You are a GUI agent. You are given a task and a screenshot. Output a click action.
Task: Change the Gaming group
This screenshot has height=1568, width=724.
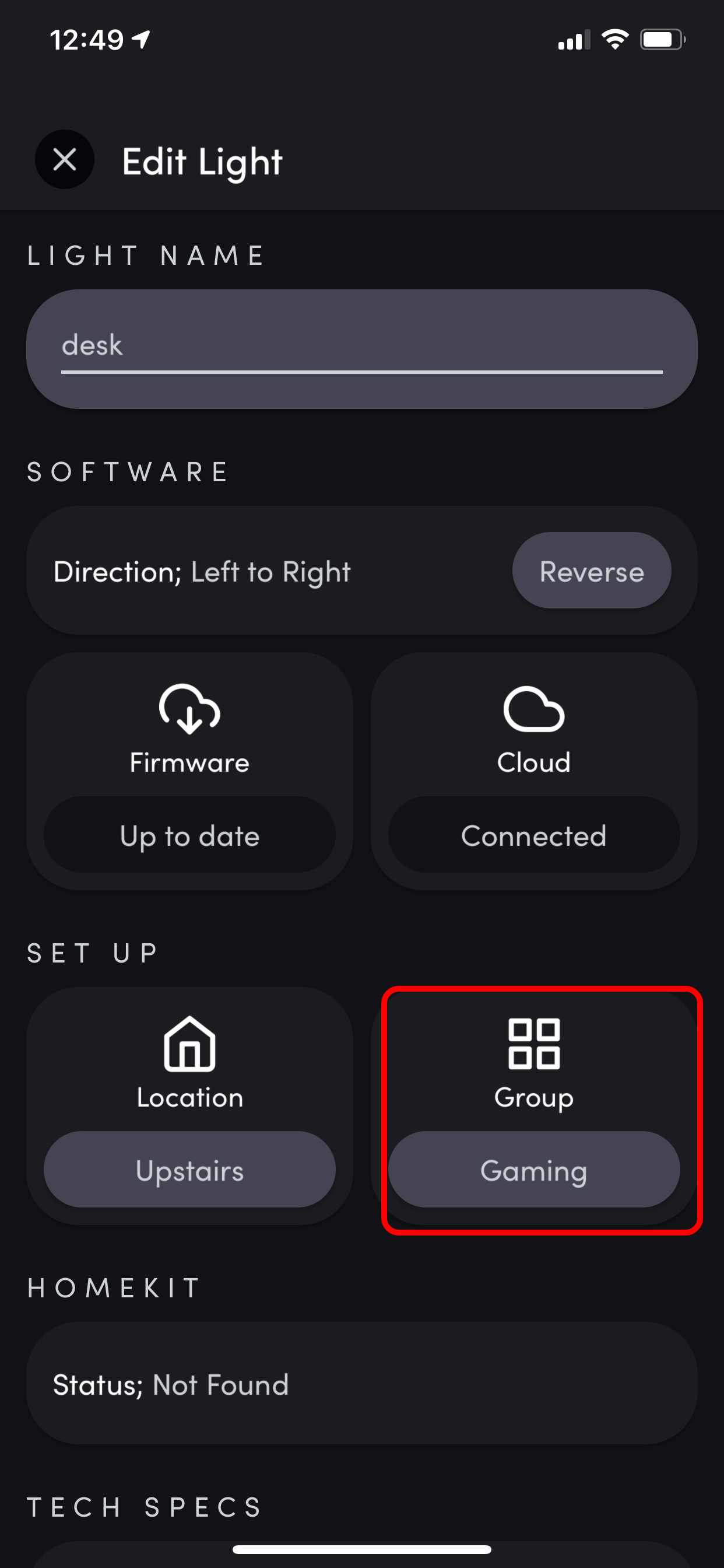coord(533,1170)
